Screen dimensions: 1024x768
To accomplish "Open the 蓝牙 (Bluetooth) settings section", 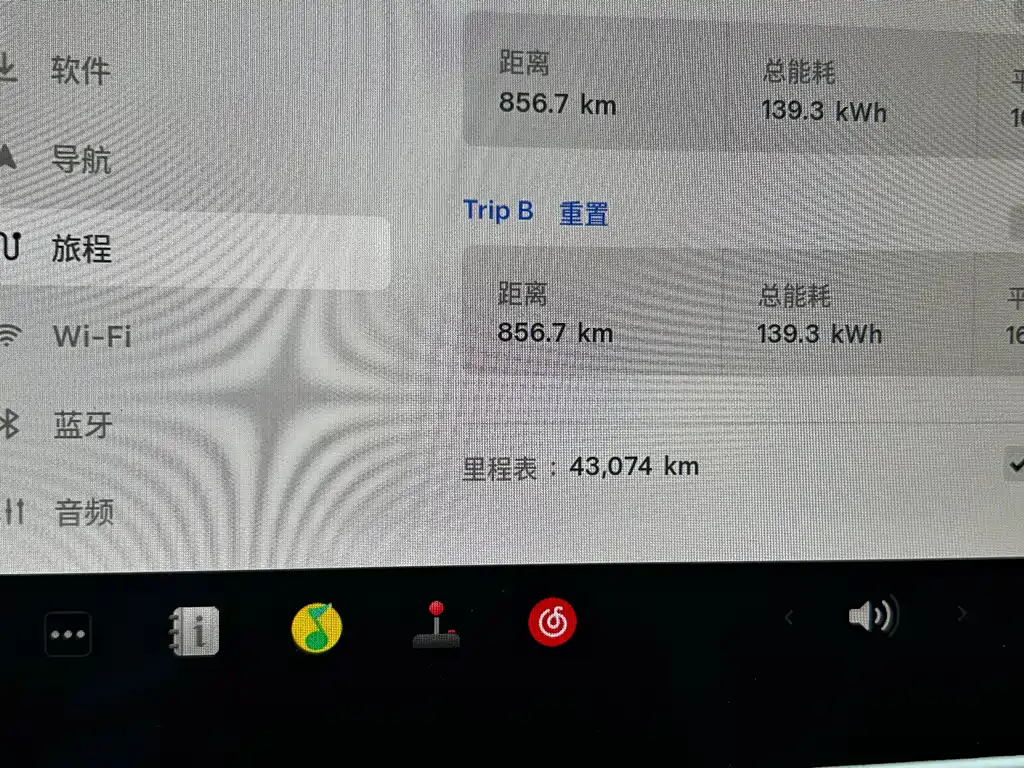I will point(82,425).
